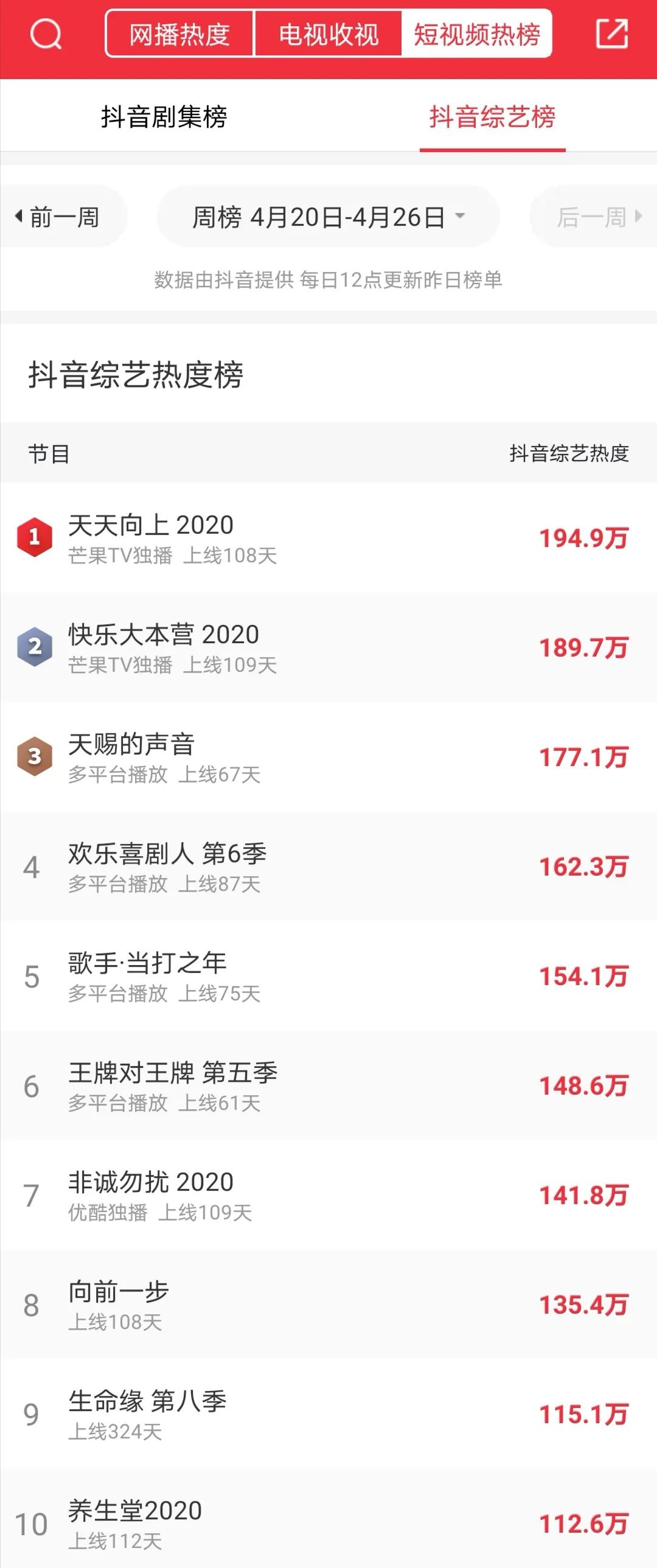The width and height of the screenshot is (657, 1568).
Task: Open 生命缘 第八季 entry
Action: (x=328, y=1415)
